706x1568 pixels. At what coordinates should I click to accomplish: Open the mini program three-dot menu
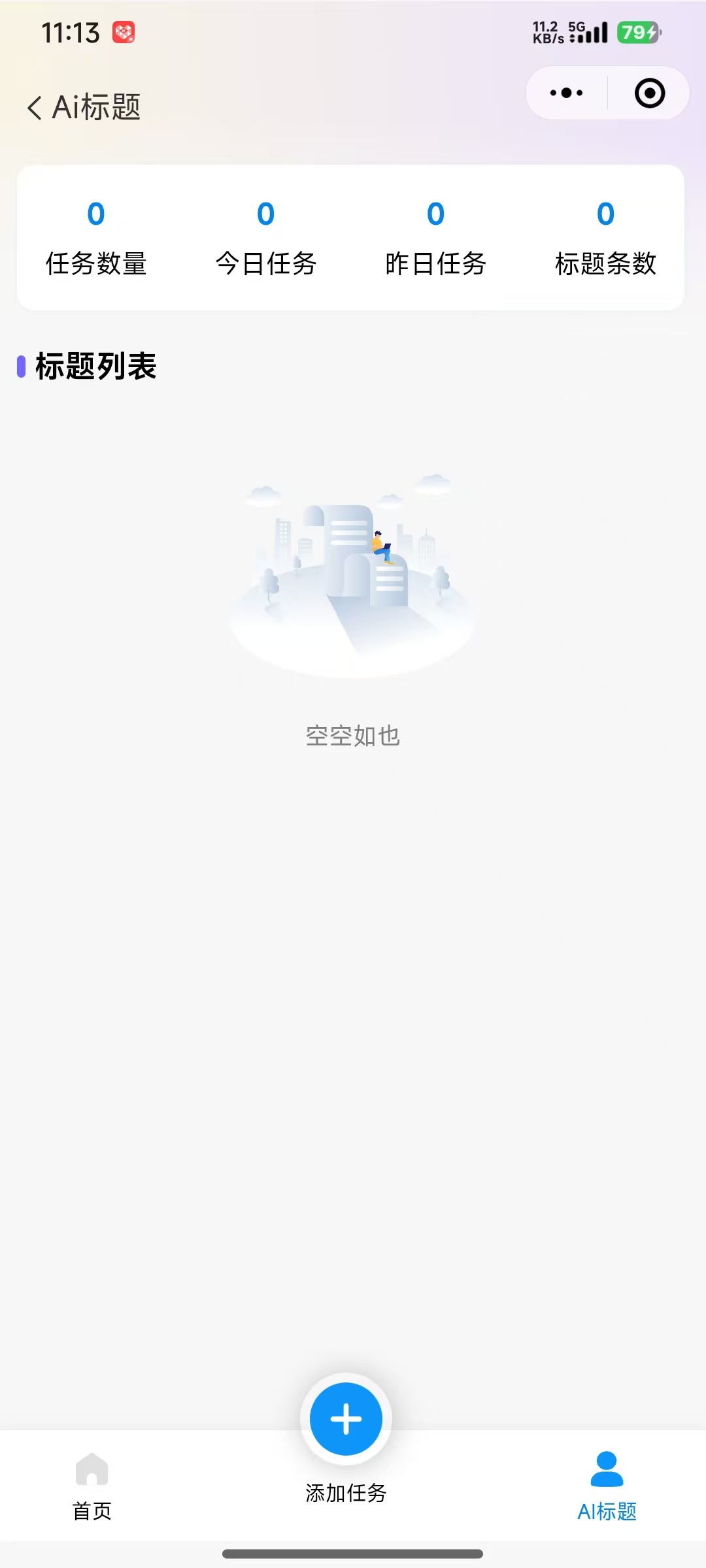point(567,93)
